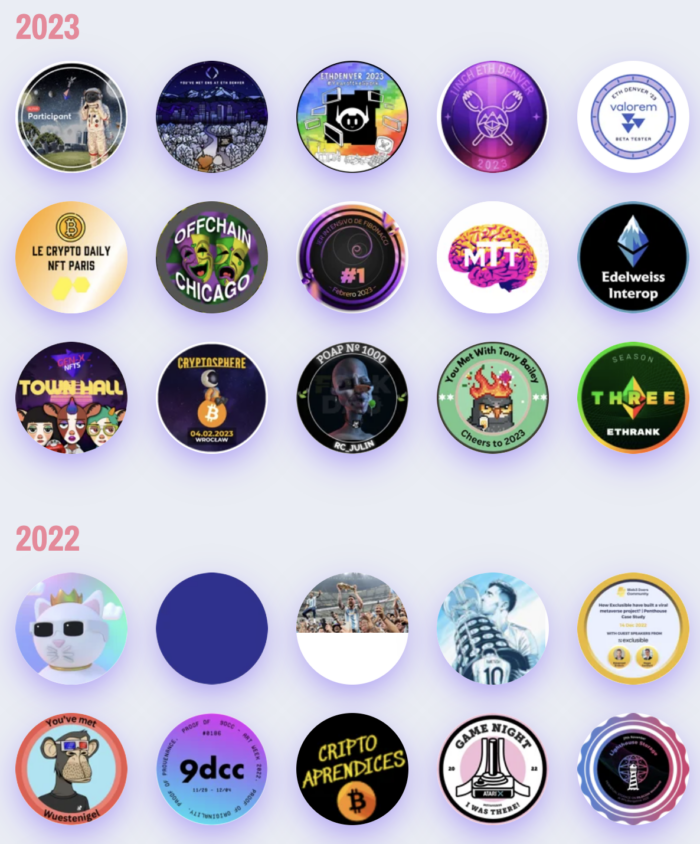
Task: Tap the You Met With Tony Bailey badge
Action: 493,398
